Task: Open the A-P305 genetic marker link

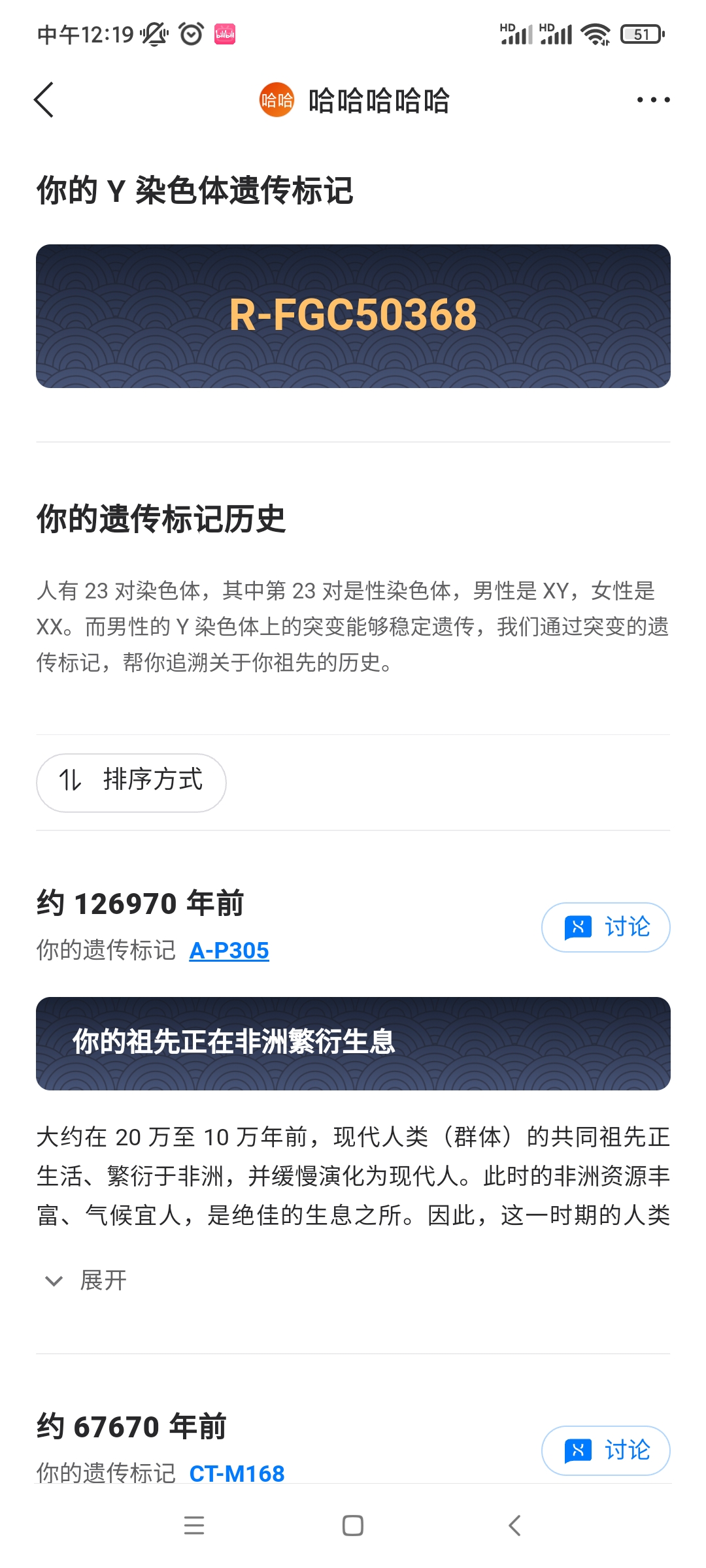Action: click(x=229, y=951)
